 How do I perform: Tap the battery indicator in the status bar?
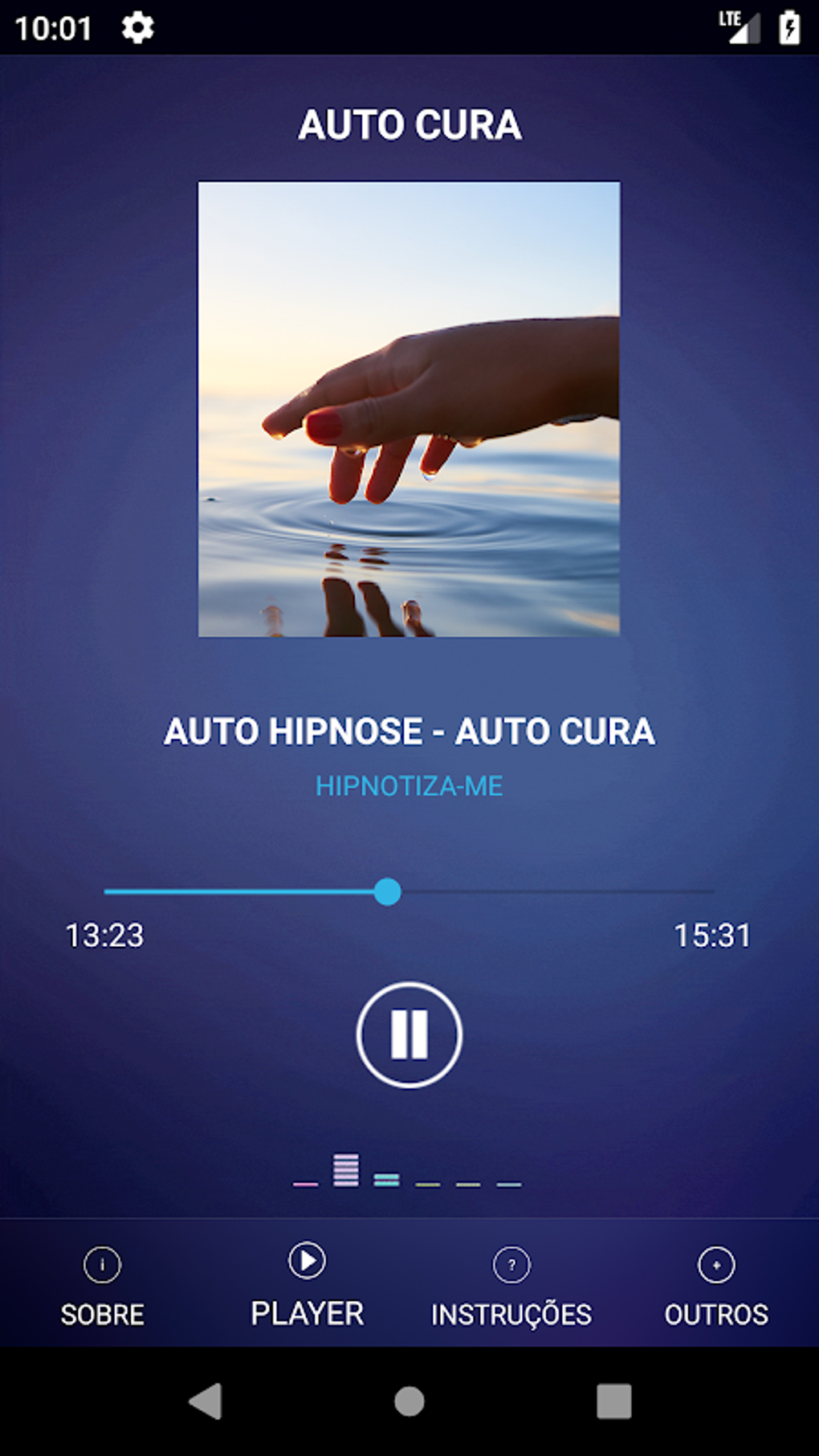[789, 27]
